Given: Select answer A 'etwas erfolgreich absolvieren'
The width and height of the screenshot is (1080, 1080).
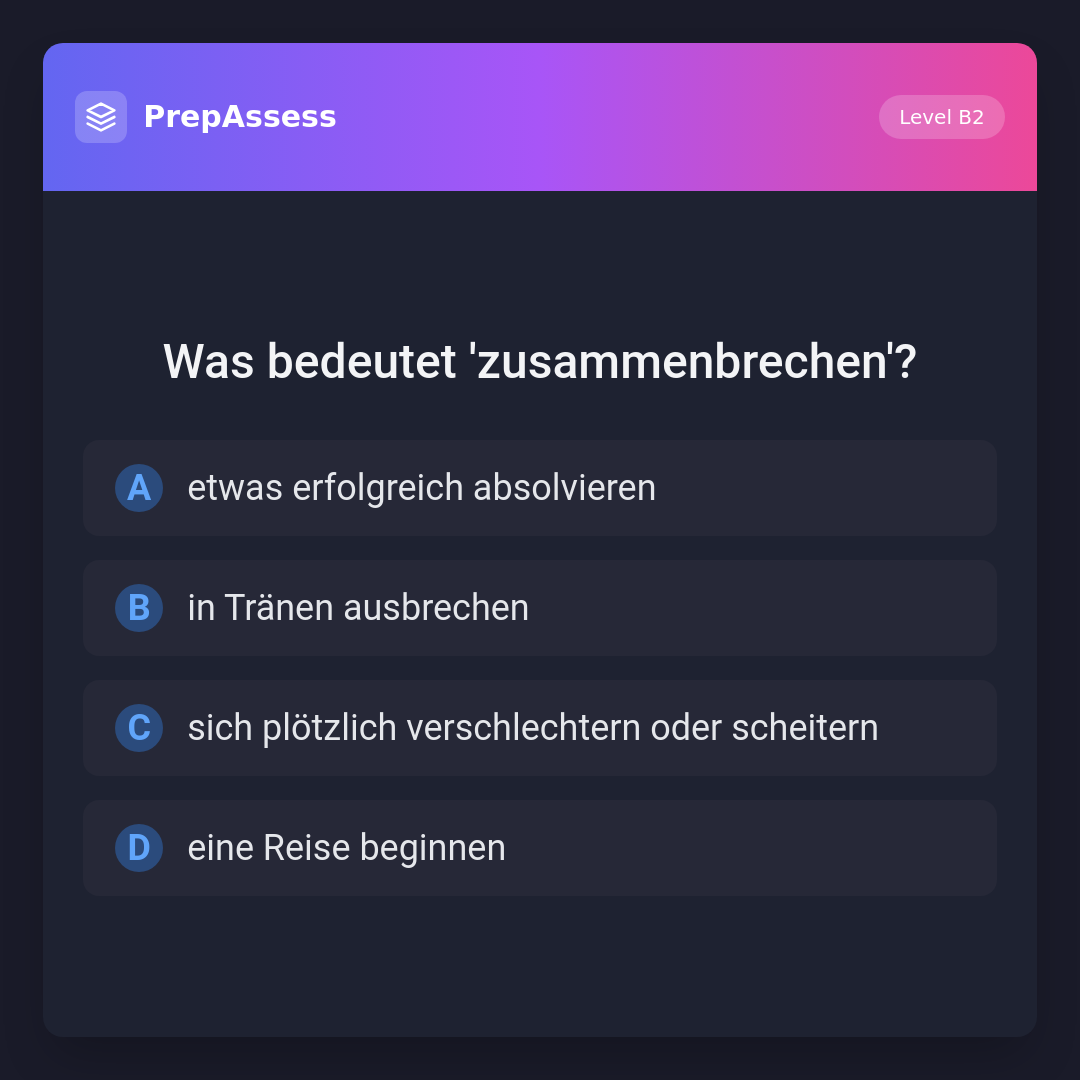Looking at the screenshot, I should [540, 488].
